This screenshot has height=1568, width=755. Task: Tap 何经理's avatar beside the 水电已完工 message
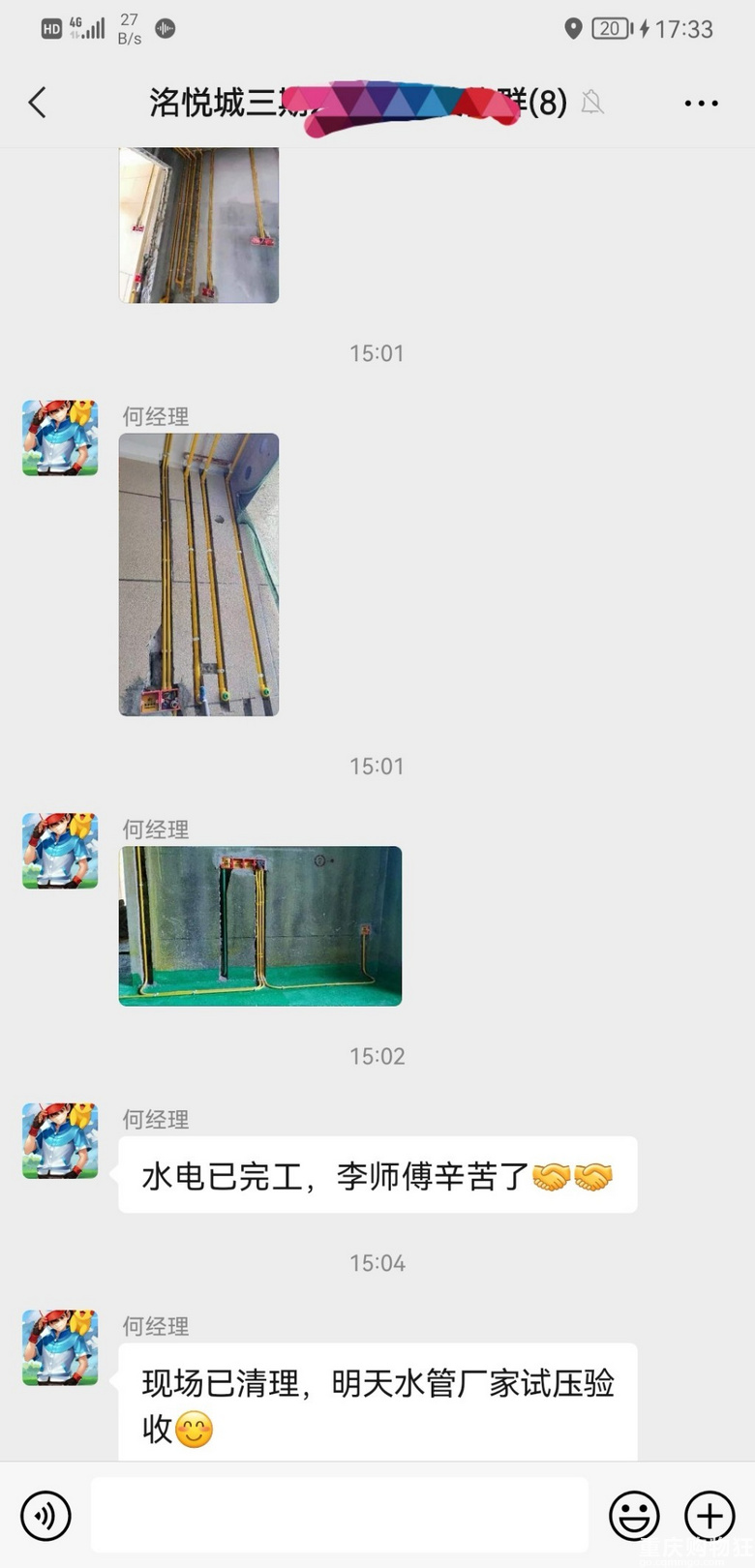(x=60, y=1140)
